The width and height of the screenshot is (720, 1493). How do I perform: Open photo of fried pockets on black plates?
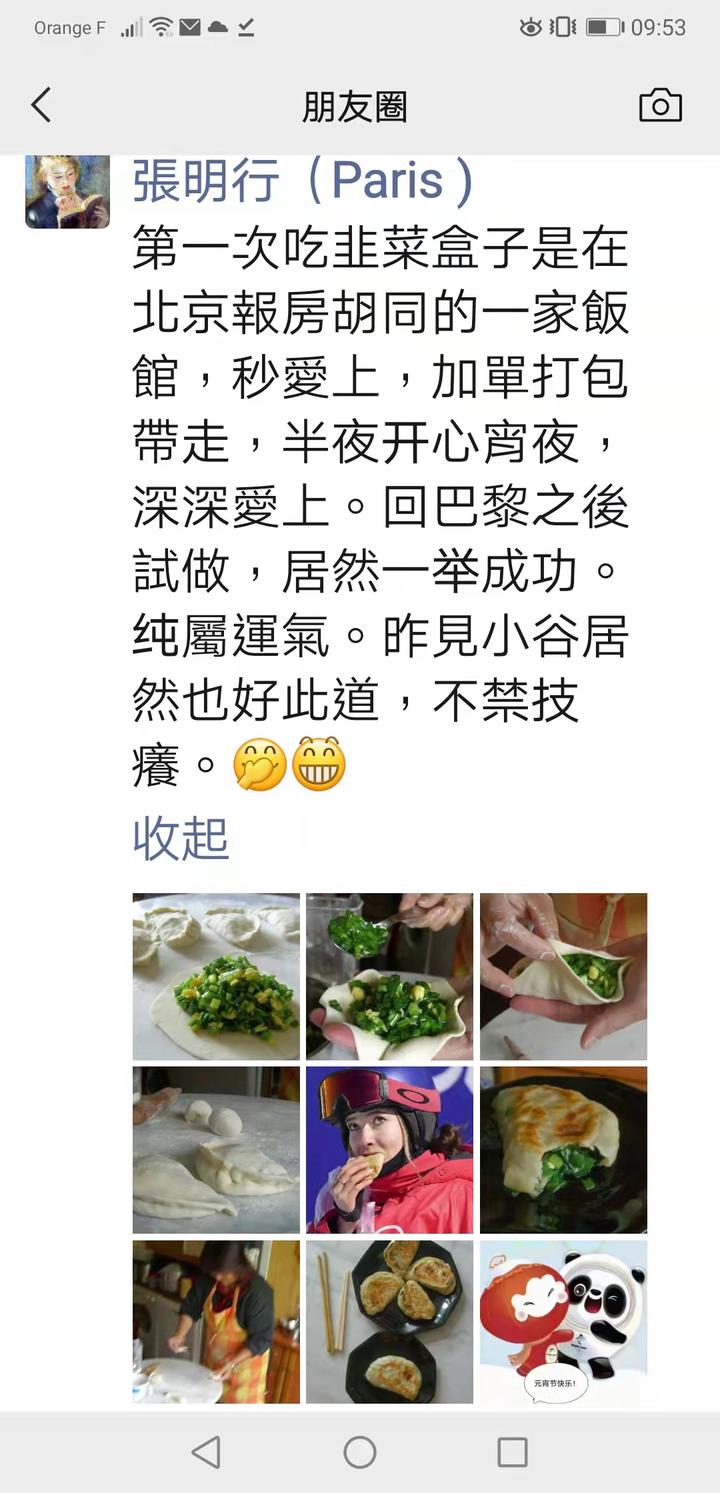[x=389, y=1322]
